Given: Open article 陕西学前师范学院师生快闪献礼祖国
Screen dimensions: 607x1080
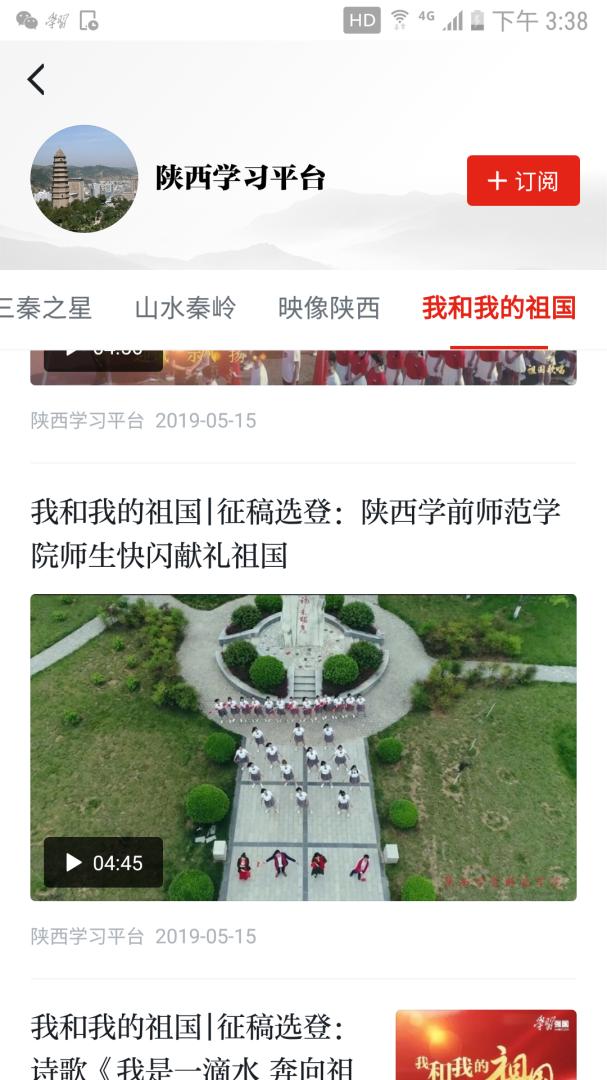Looking at the screenshot, I should pos(295,532).
